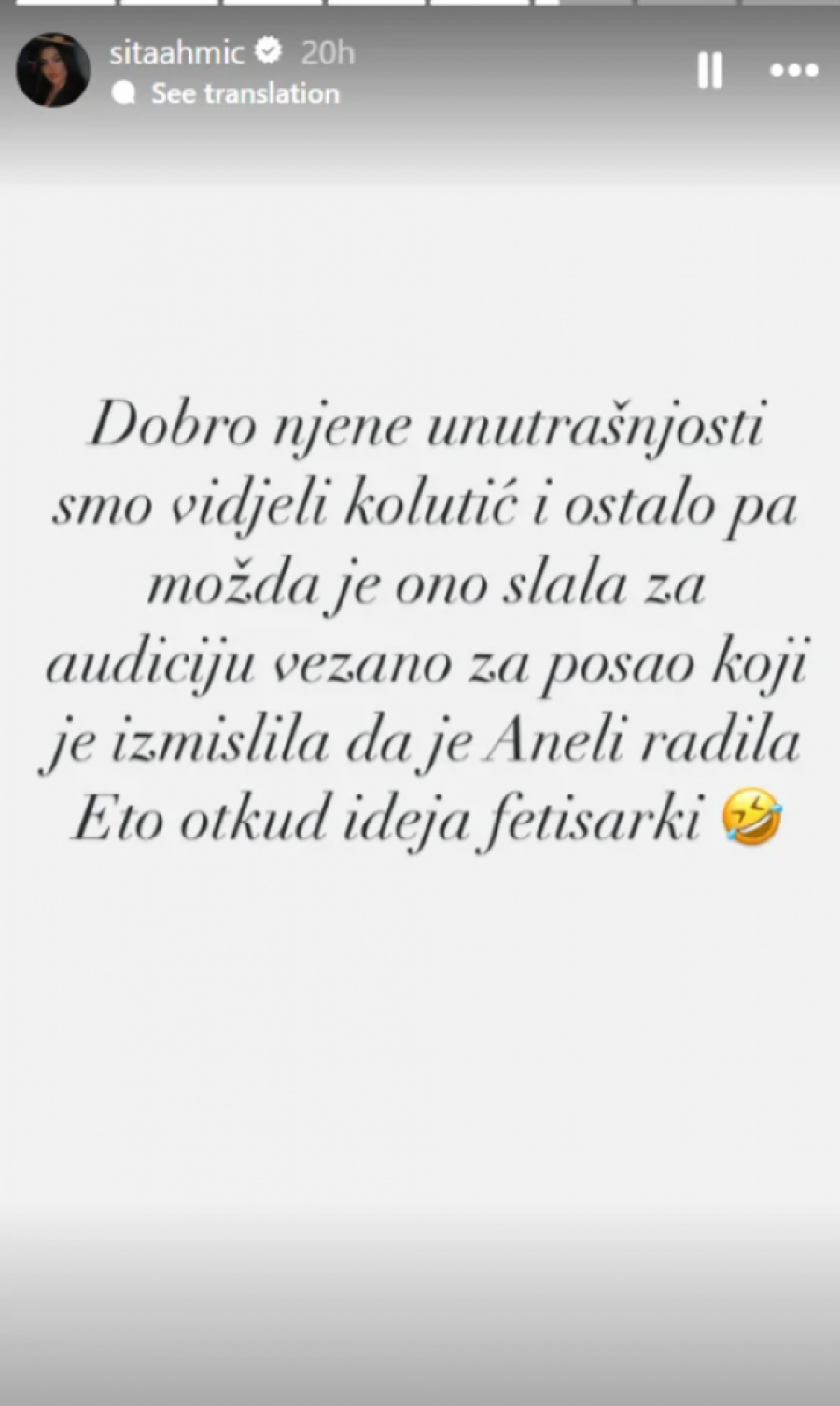
Task: Open the story's three-dot options menu
Action: point(793,70)
